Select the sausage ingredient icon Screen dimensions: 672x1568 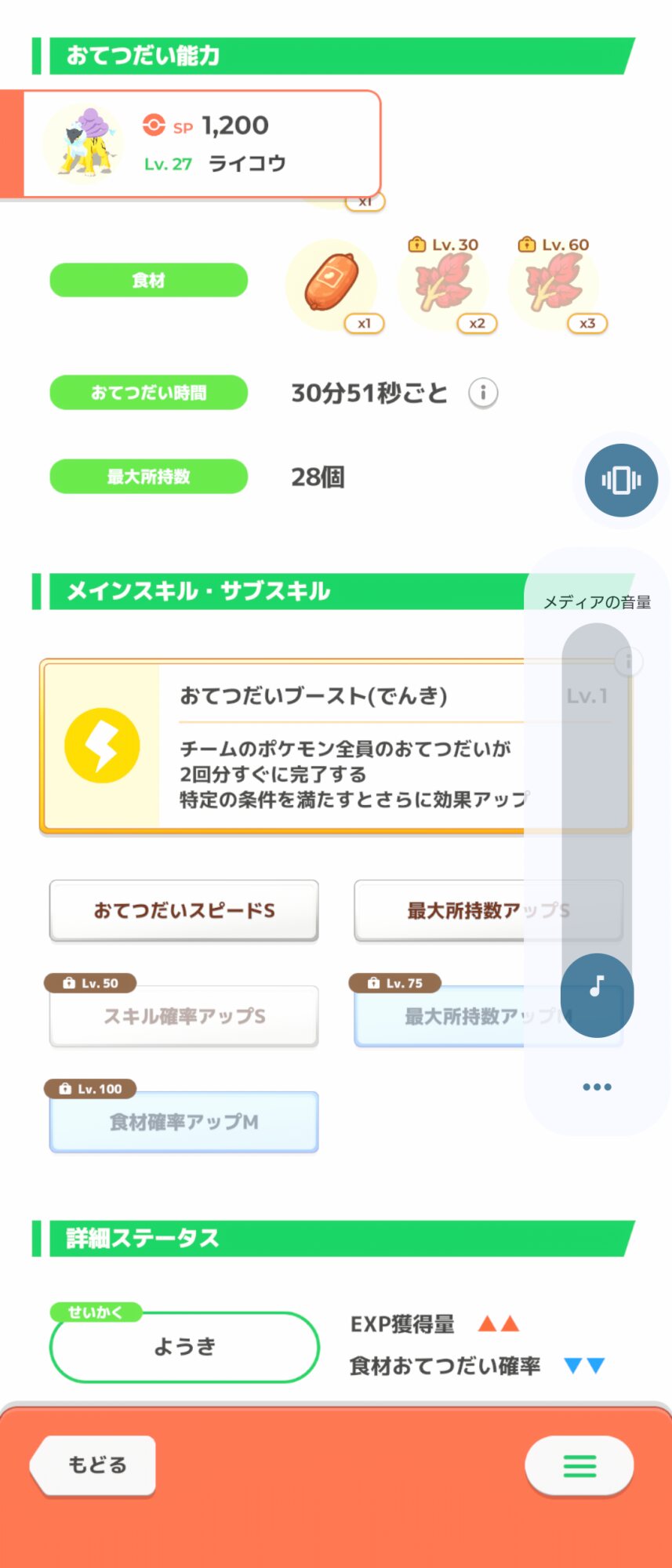click(332, 283)
